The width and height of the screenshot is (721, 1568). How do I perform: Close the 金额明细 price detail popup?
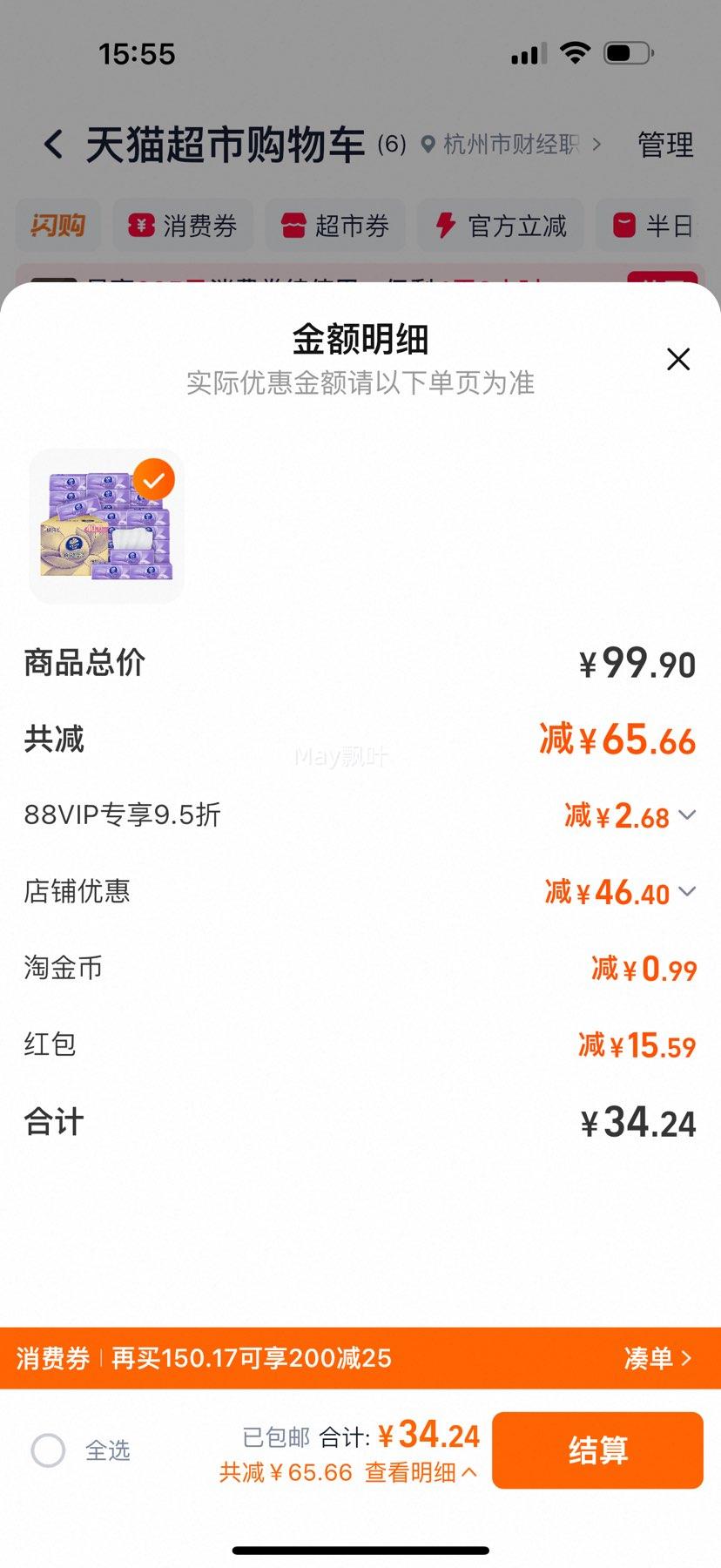click(678, 359)
